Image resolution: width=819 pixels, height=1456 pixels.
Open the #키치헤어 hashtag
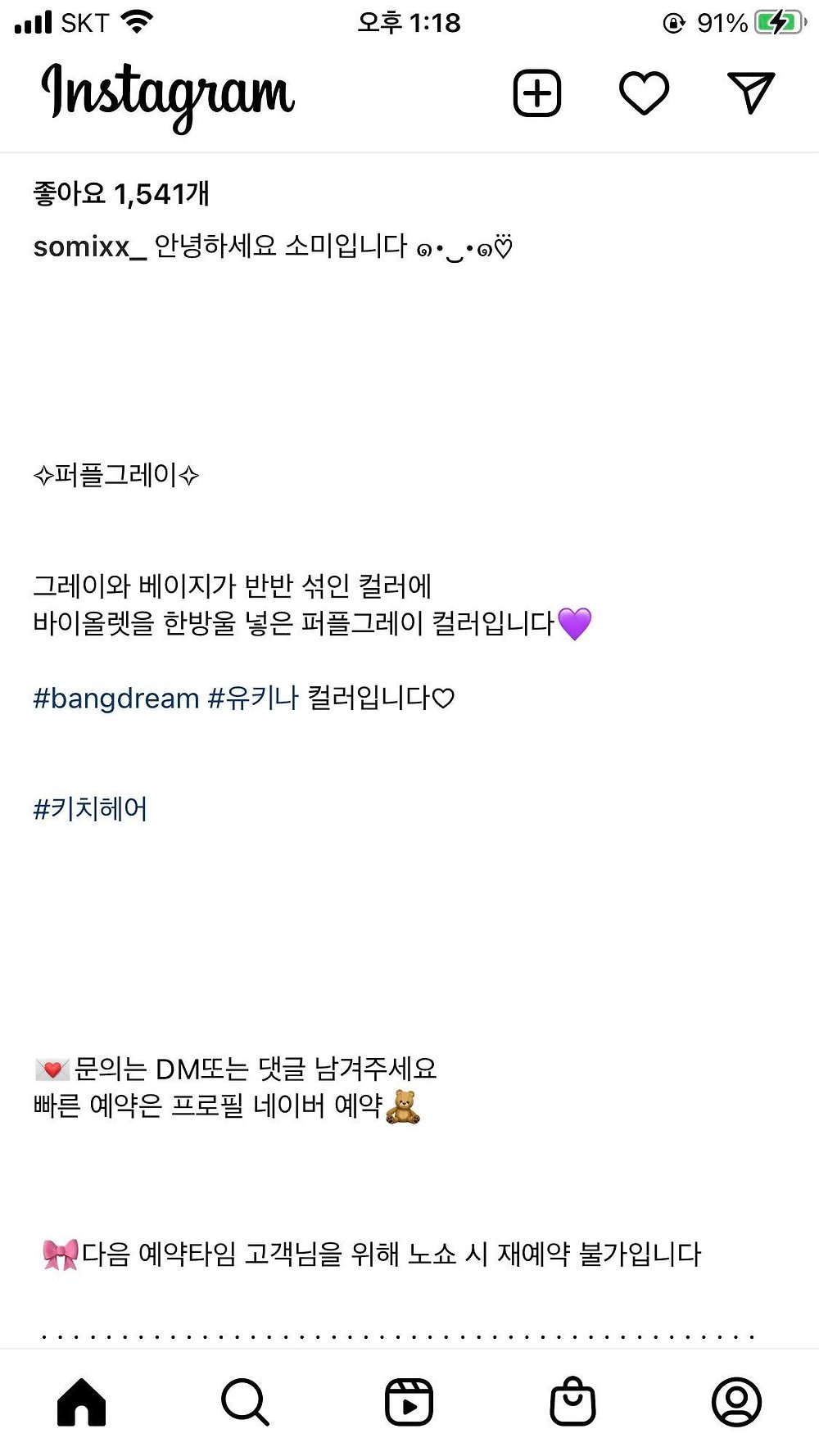pyautogui.click(x=90, y=809)
